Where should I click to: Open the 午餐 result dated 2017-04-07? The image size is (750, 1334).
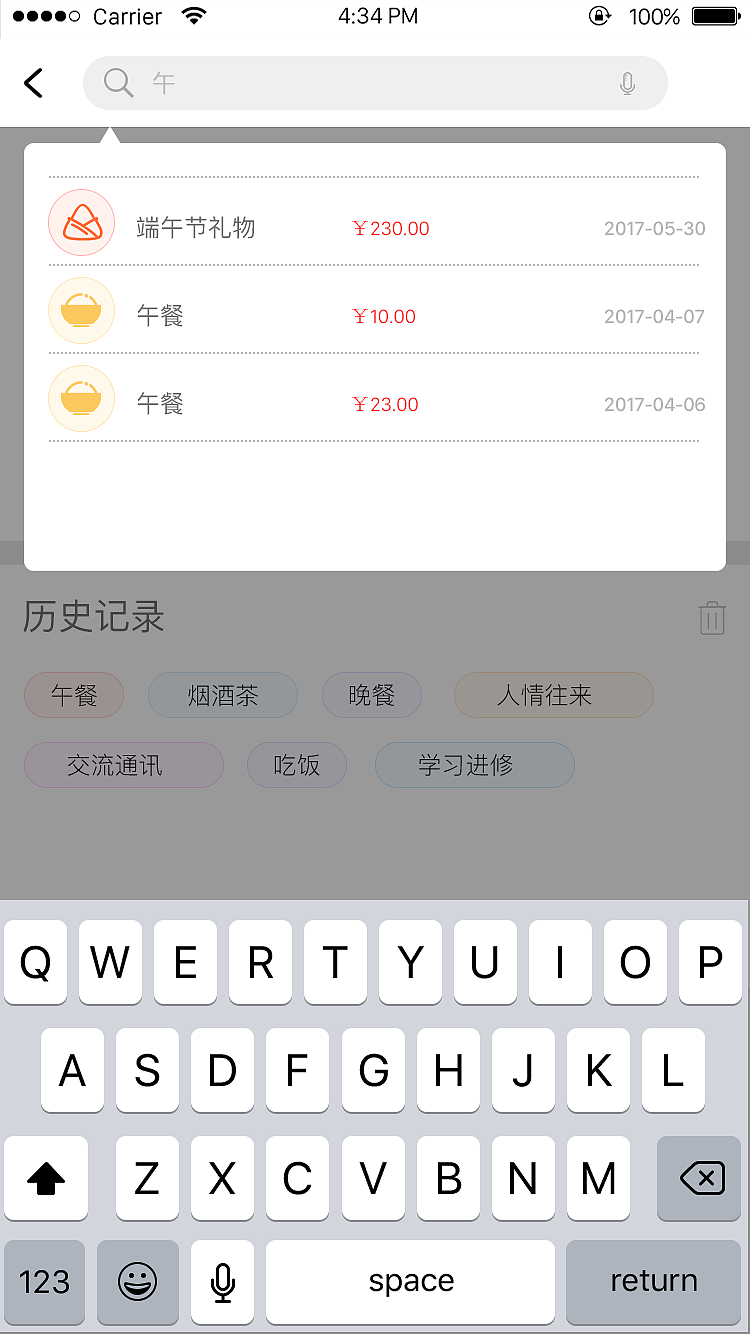click(x=374, y=316)
